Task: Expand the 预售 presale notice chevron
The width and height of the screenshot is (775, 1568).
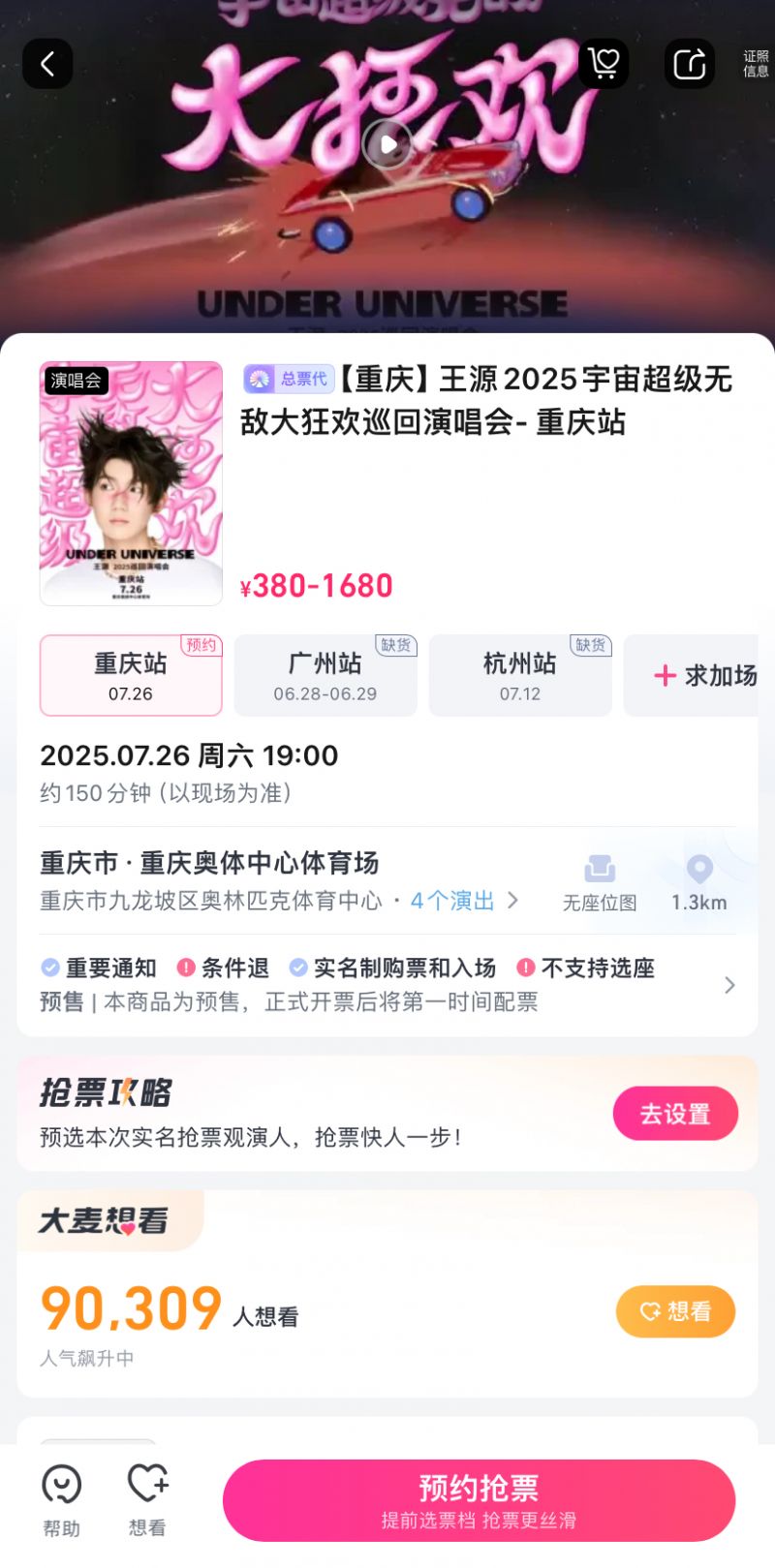Action: (731, 985)
